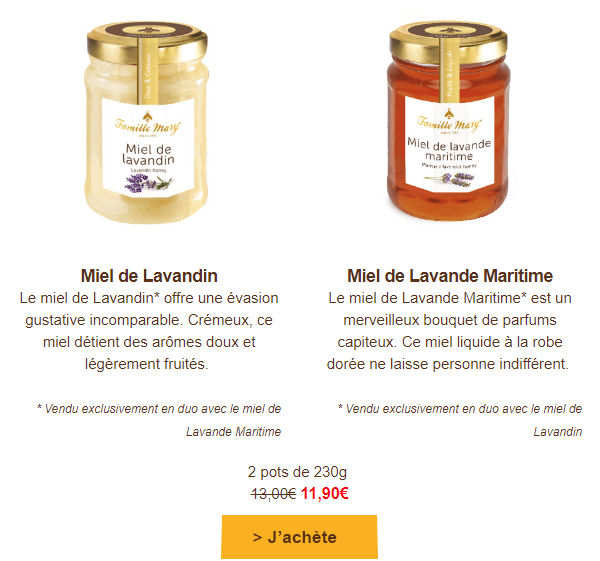Tap the J'achète button
This screenshot has height=561, width=600.
click(x=299, y=537)
